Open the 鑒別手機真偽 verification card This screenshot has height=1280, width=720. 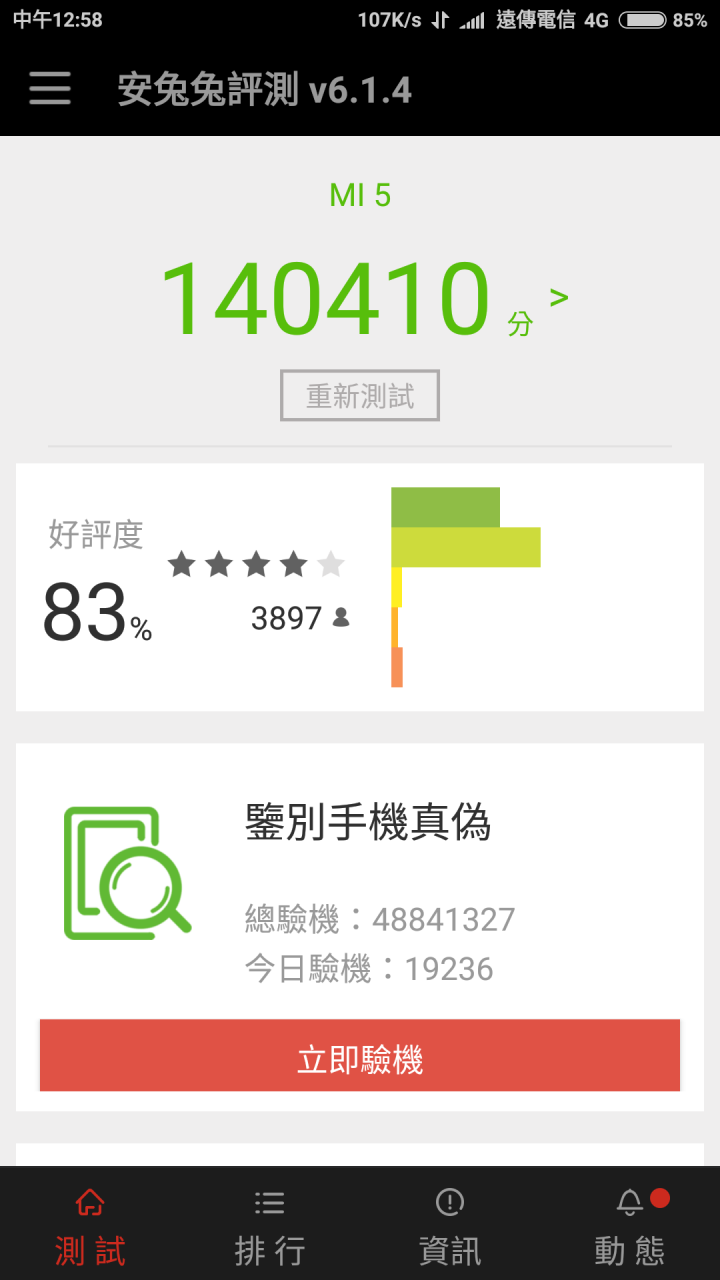[360, 927]
